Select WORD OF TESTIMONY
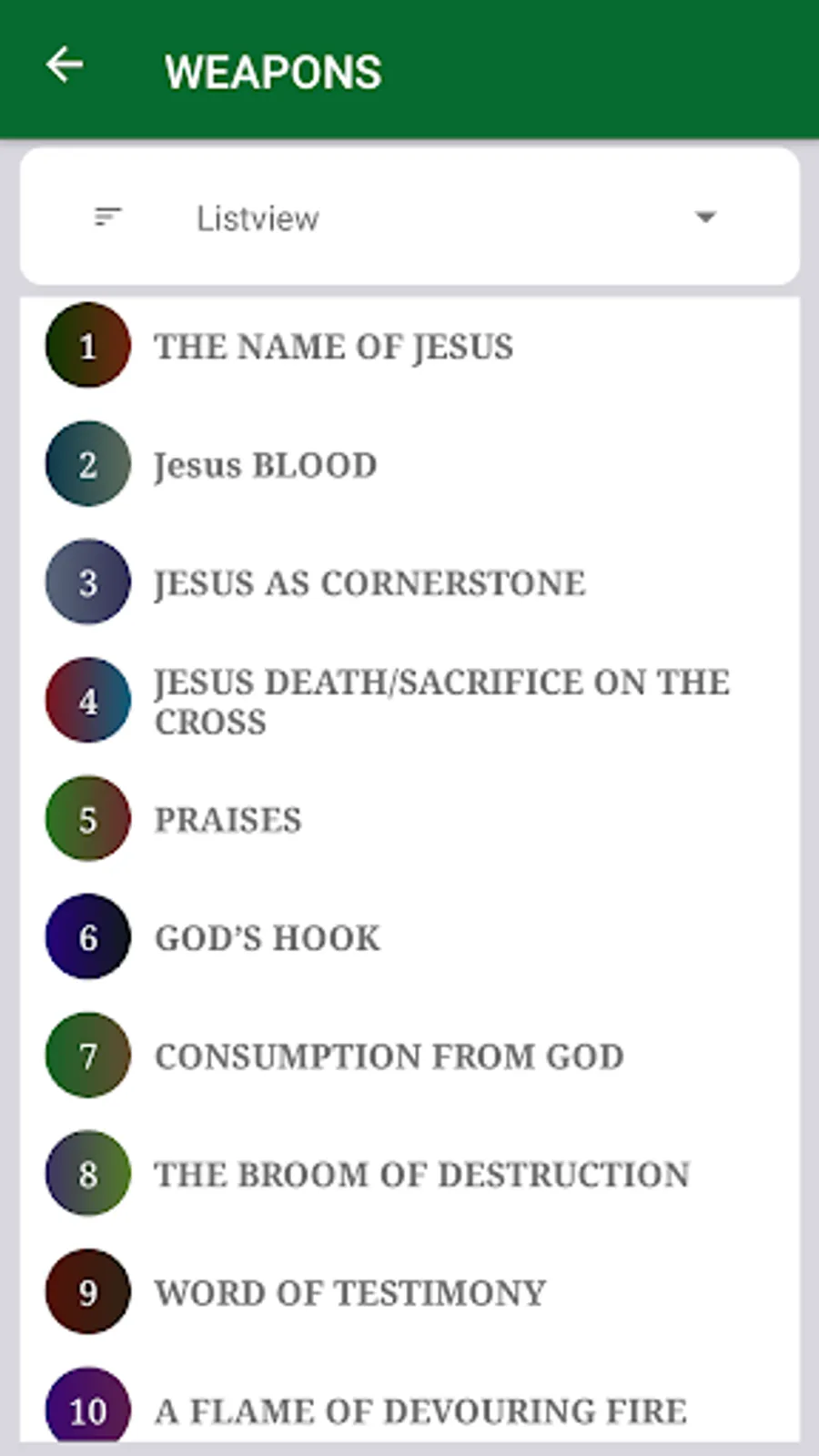Screen dimensions: 819x1456 click(x=350, y=1293)
